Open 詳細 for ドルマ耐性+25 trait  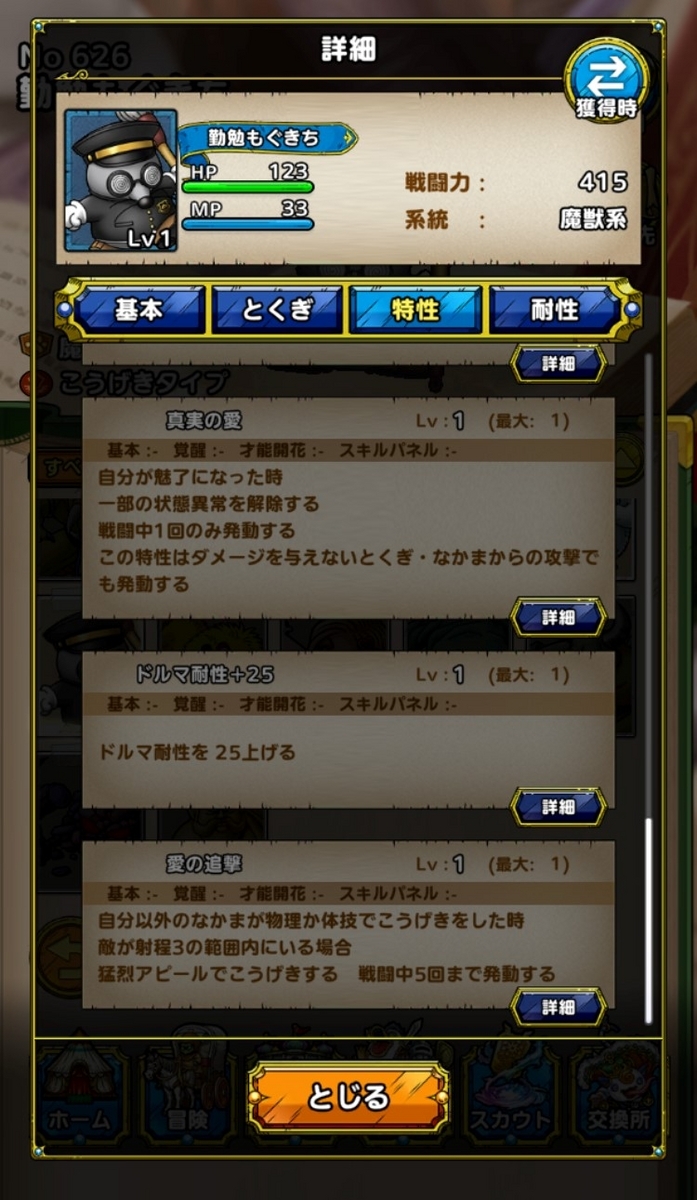559,806
